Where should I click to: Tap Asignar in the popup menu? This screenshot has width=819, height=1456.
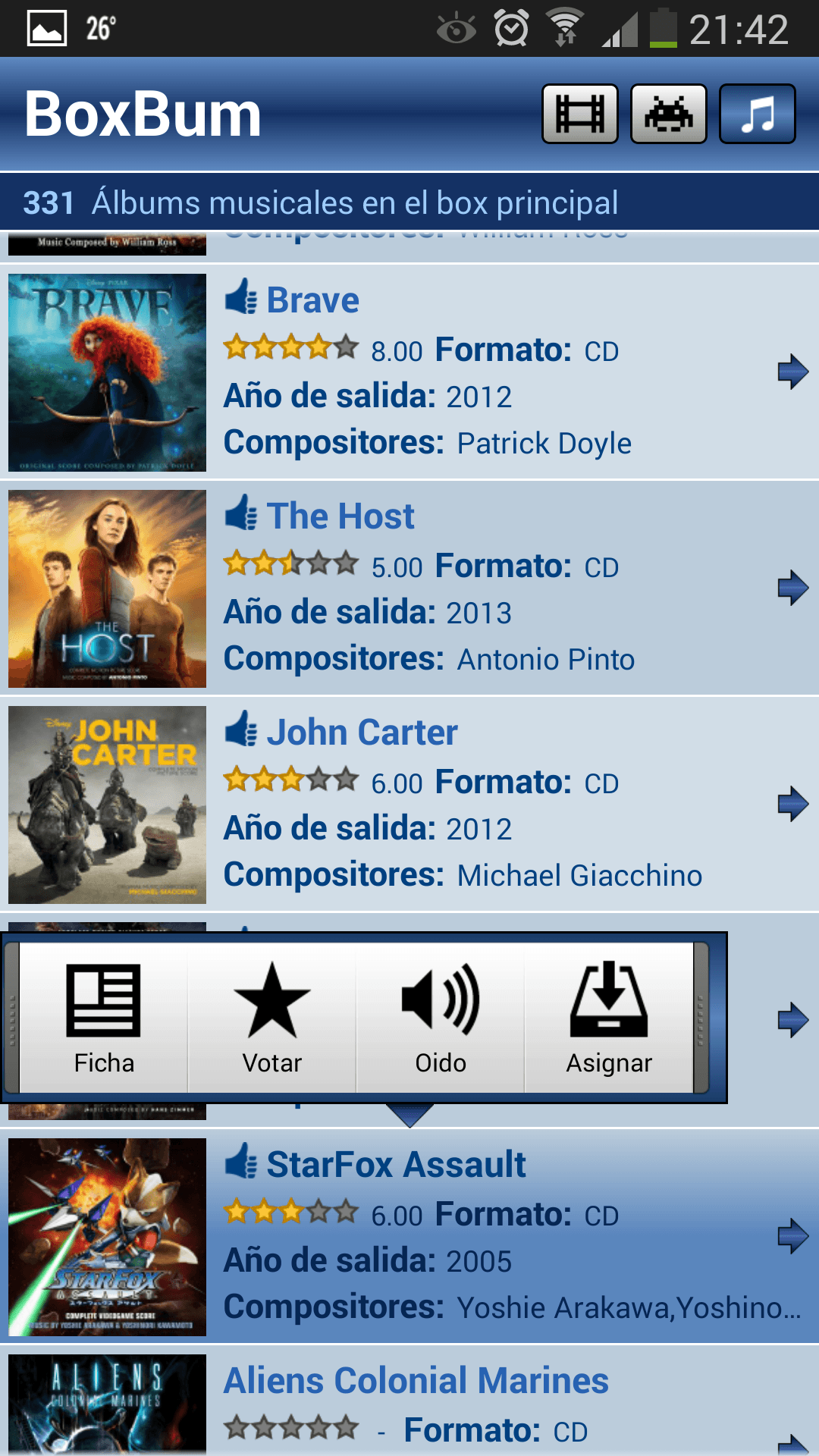[609, 1018]
